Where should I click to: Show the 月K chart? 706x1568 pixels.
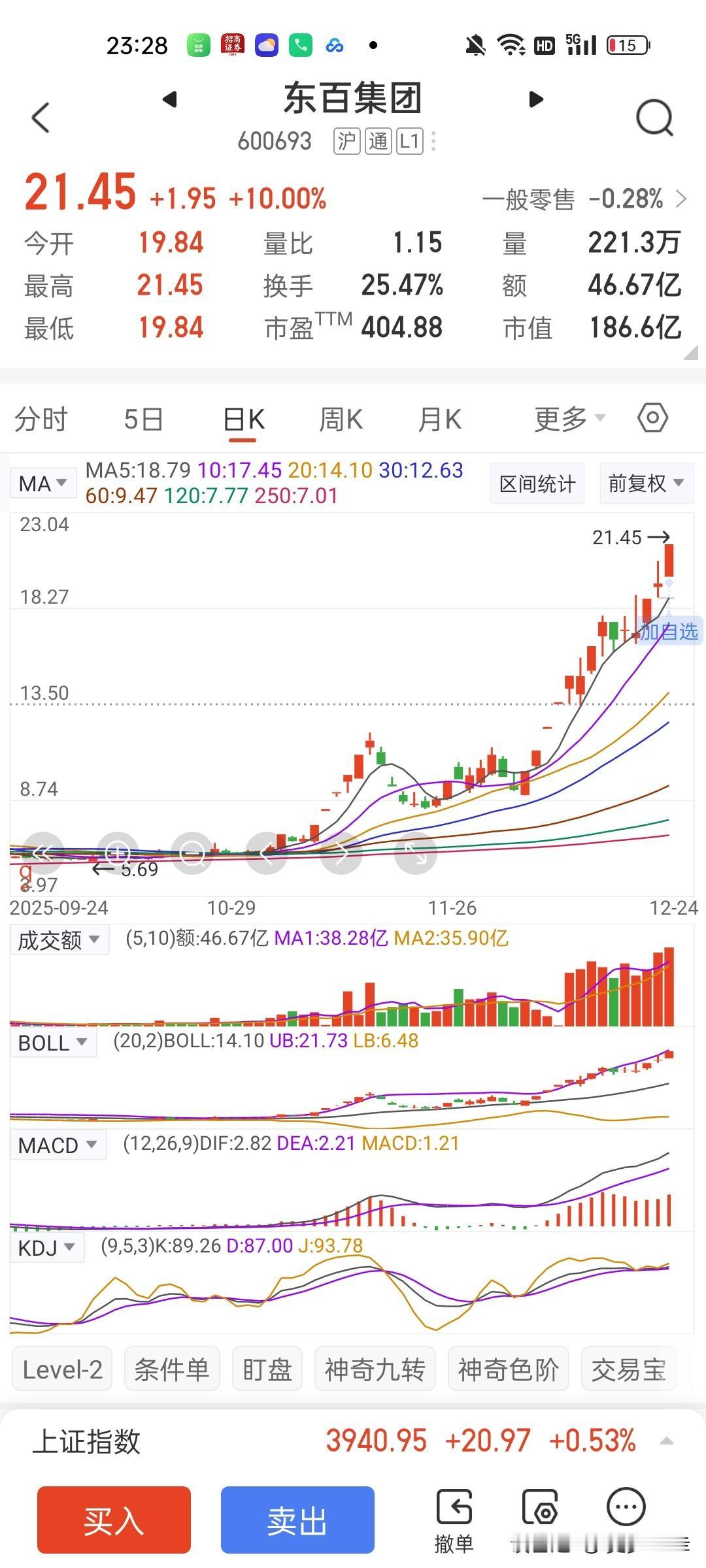point(440,419)
